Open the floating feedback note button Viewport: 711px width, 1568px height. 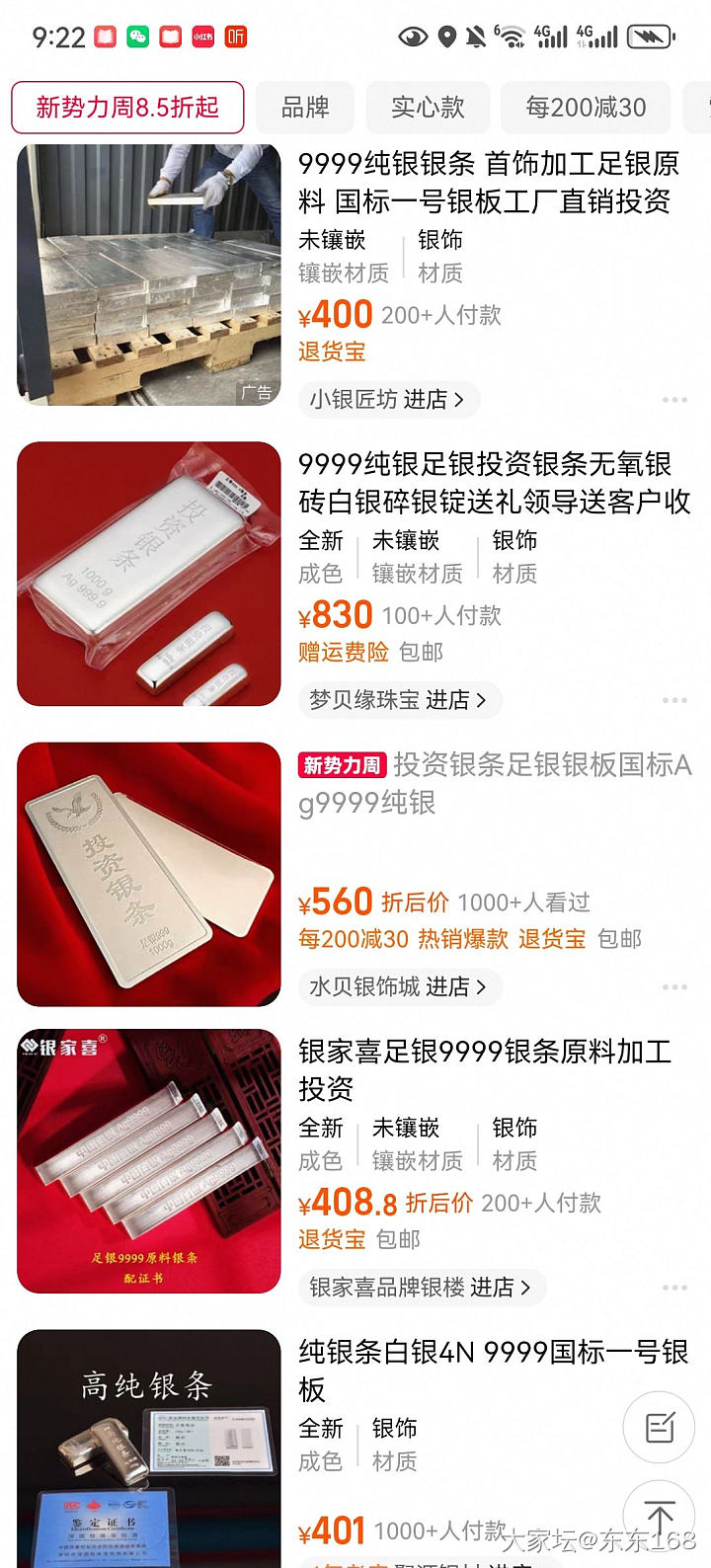660,1428
